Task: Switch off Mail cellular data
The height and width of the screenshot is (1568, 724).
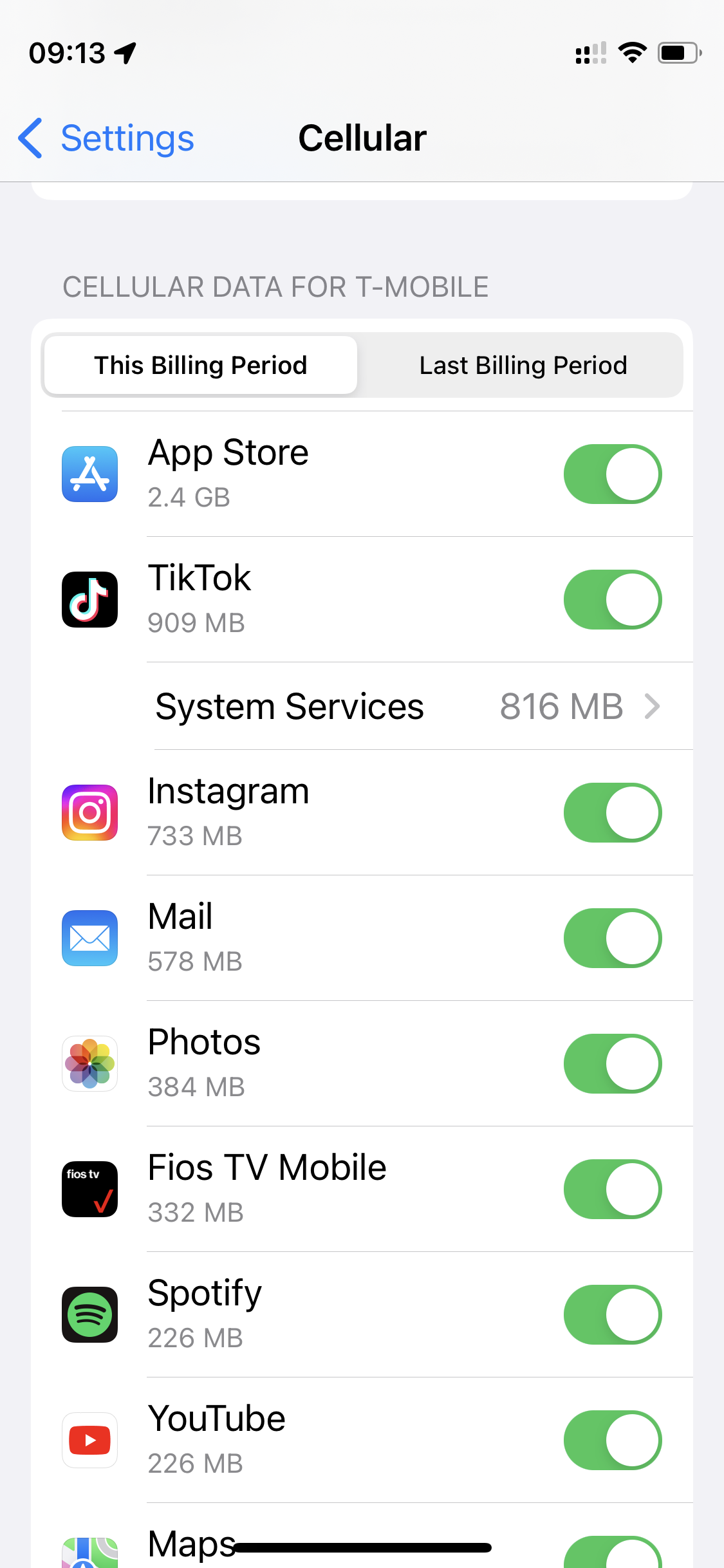Action: tap(612, 938)
